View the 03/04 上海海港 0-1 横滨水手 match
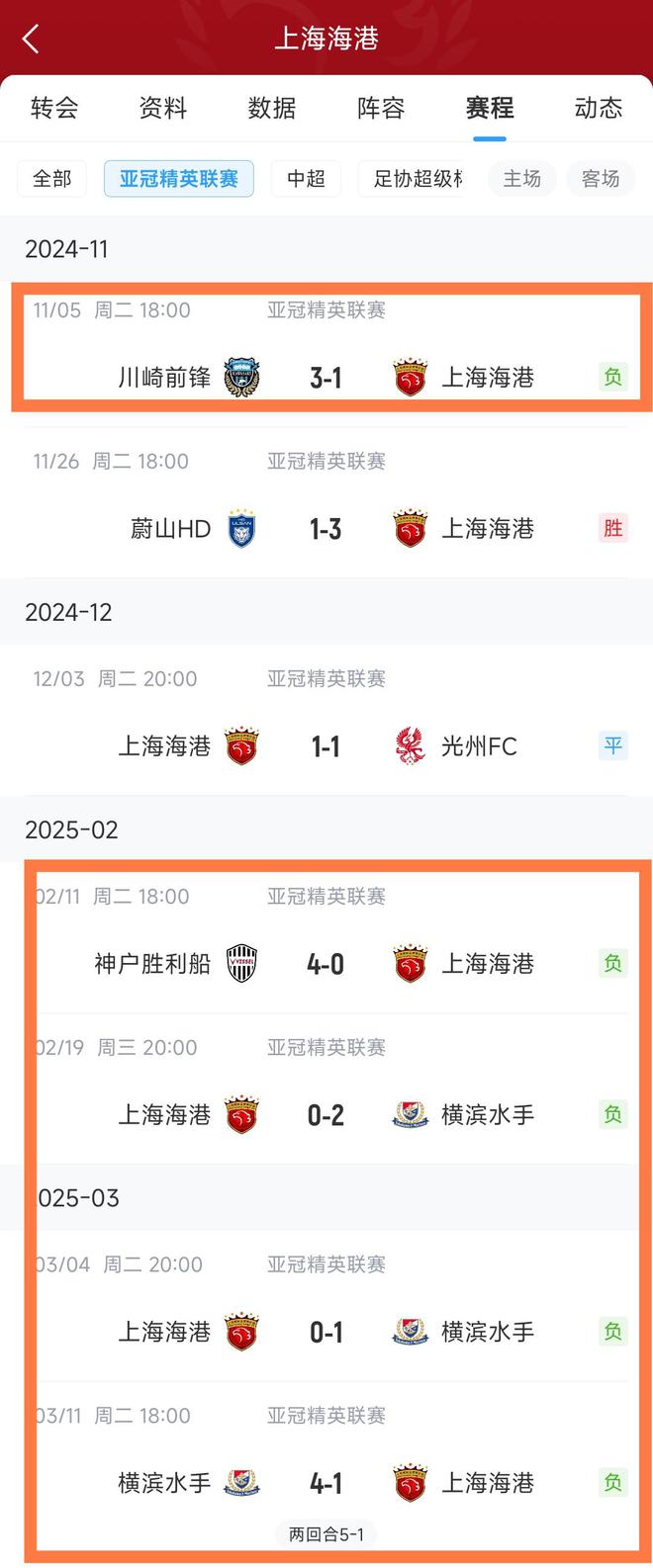The image size is (653, 1568). (326, 1332)
